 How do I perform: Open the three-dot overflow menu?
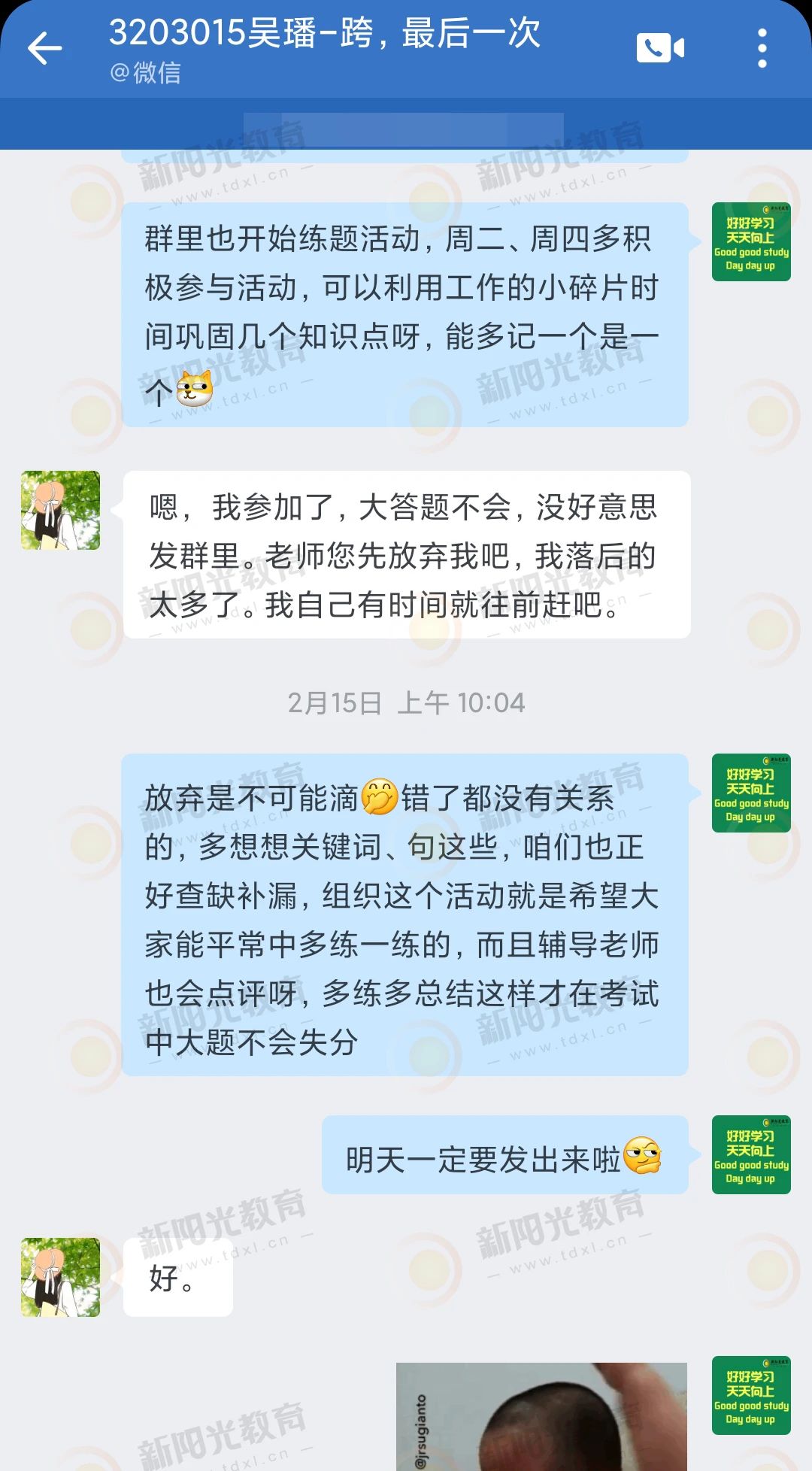click(762, 49)
